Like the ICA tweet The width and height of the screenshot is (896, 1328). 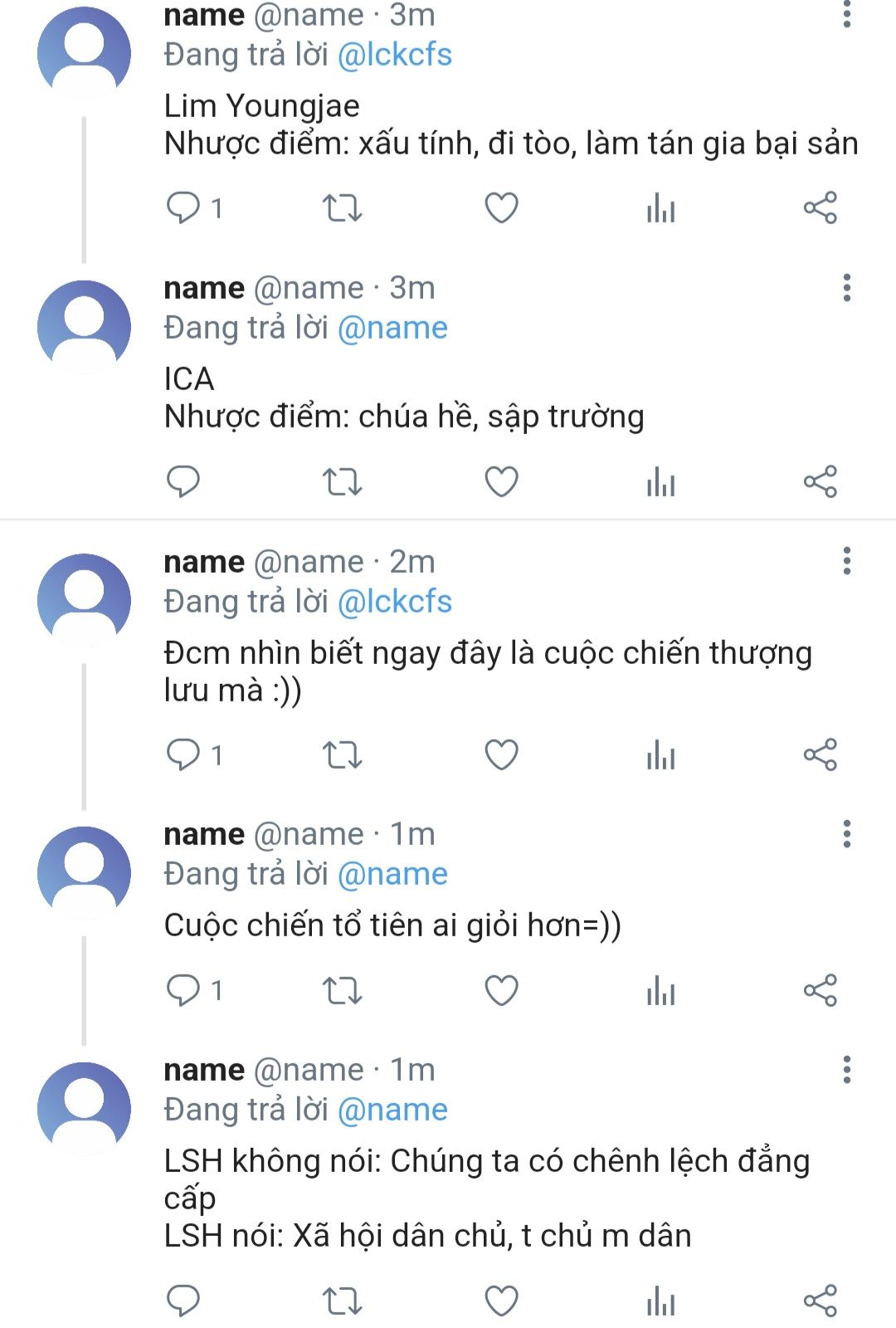(501, 481)
